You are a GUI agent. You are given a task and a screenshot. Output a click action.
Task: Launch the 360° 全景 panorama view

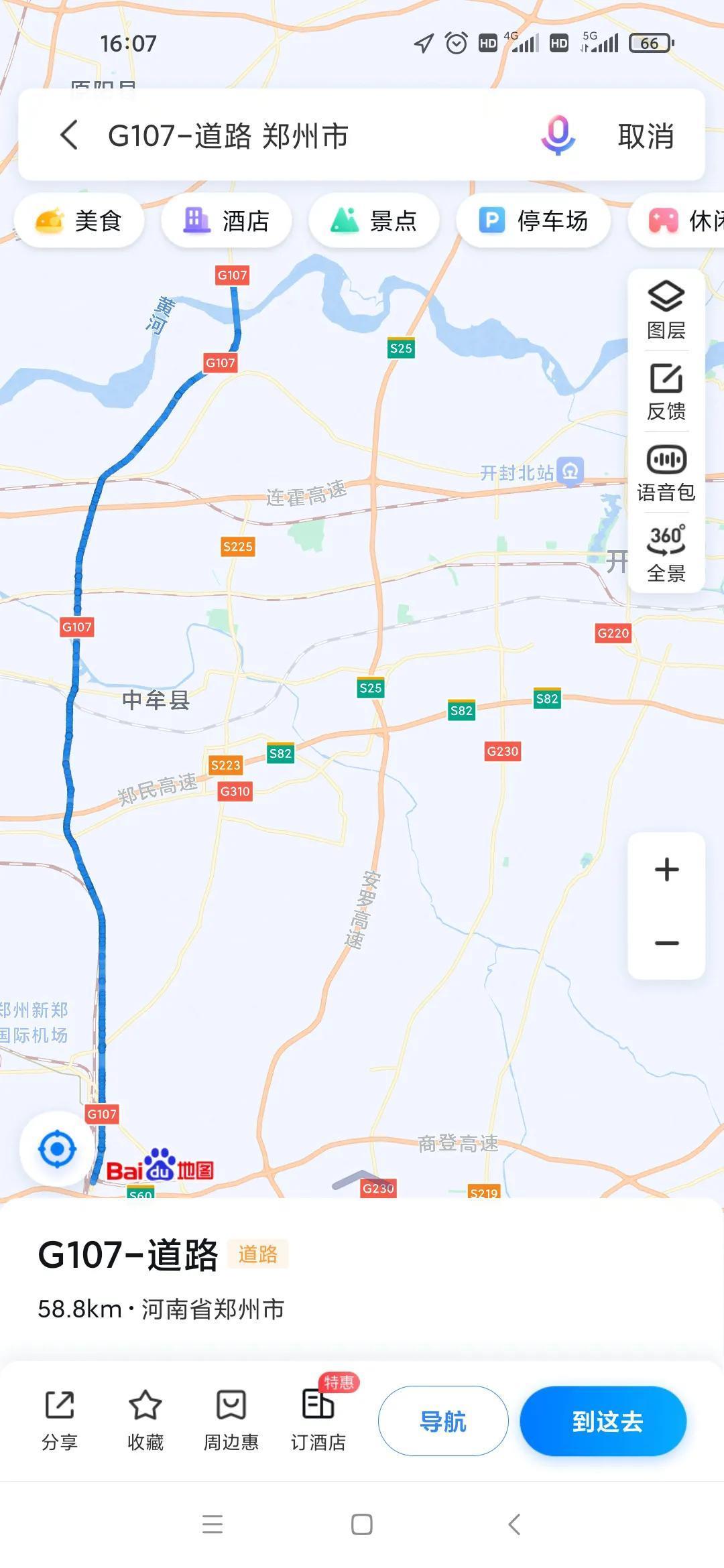[666, 553]
